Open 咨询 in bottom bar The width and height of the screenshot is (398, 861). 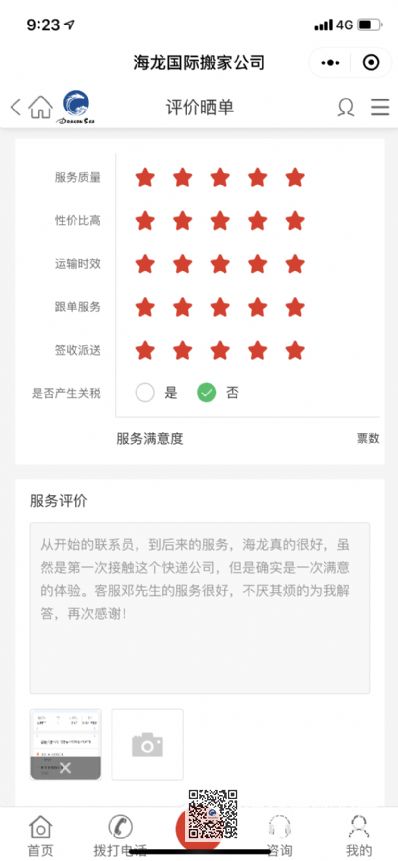coord(279,835)
